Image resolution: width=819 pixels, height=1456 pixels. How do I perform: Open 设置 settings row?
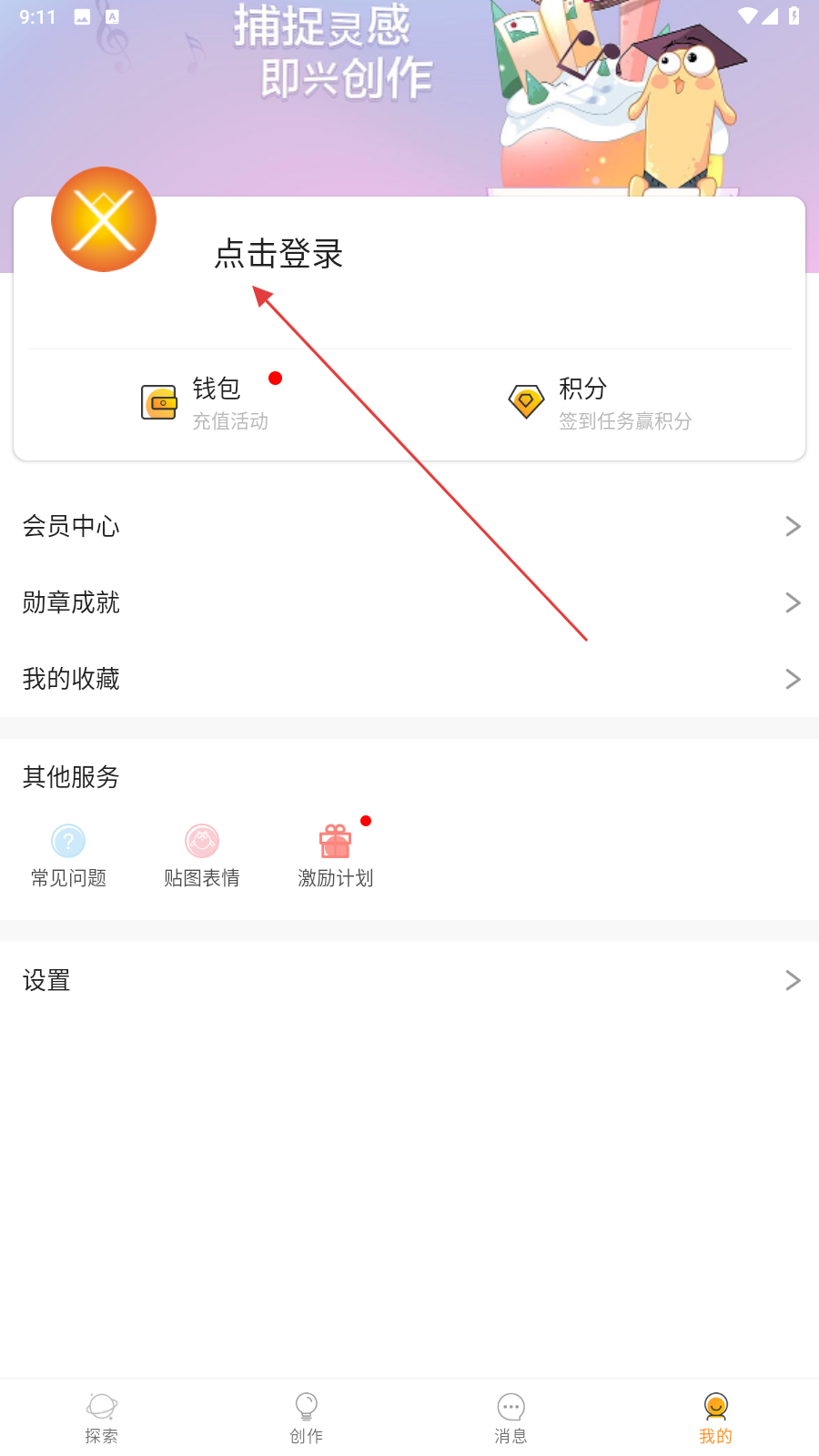click(x=409, y=980)
